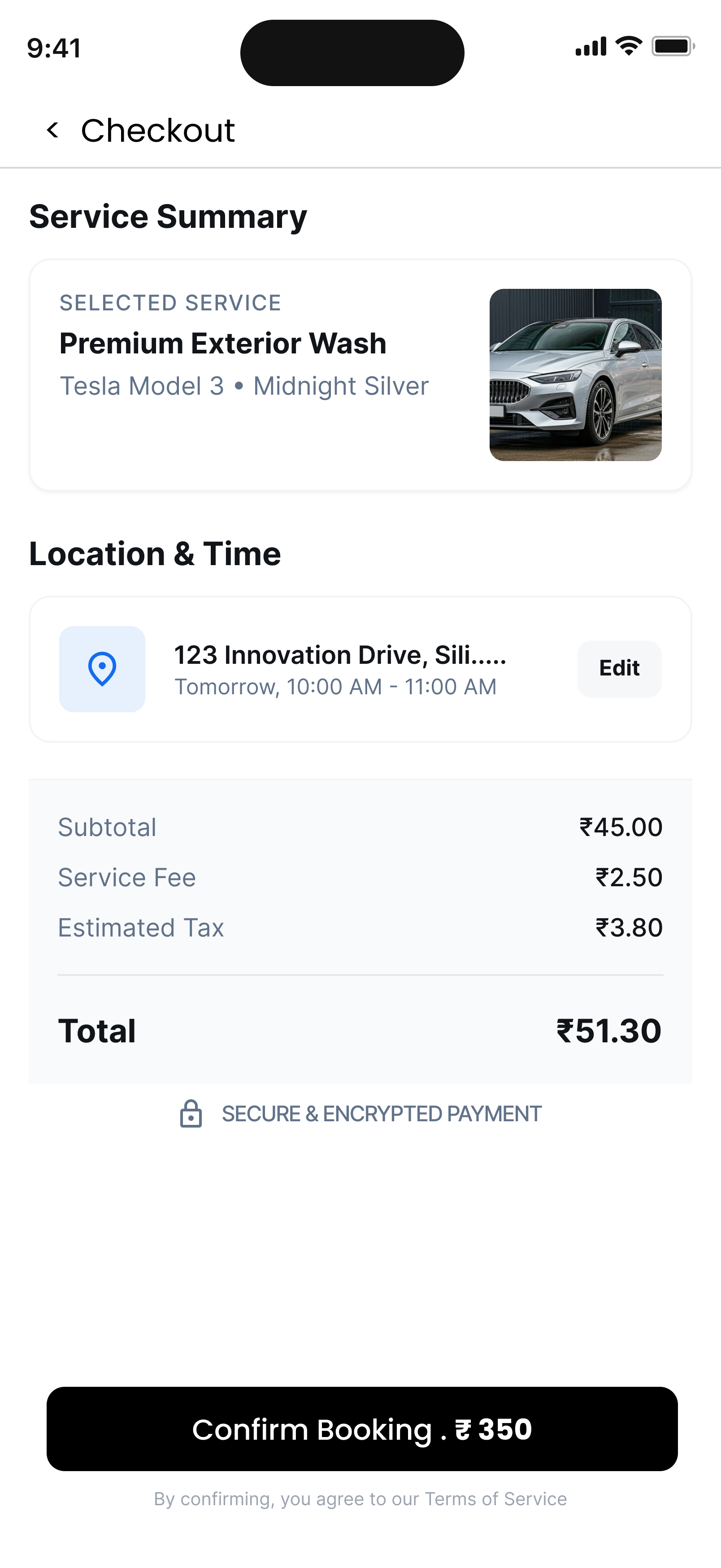Confirm the booking for ₹350

coord(362,1429)
